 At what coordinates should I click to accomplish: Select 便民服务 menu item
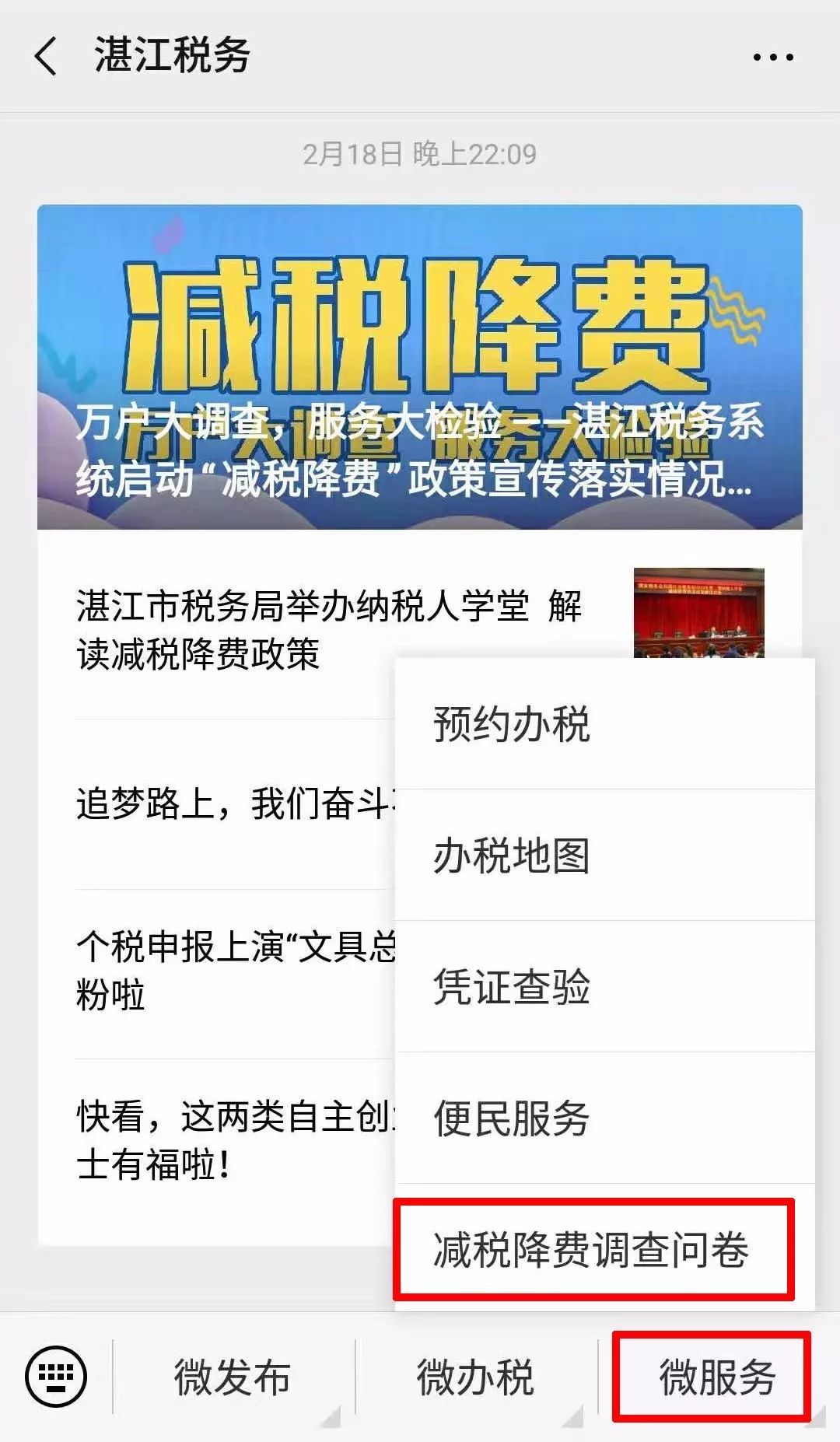tap(604, 1118)
